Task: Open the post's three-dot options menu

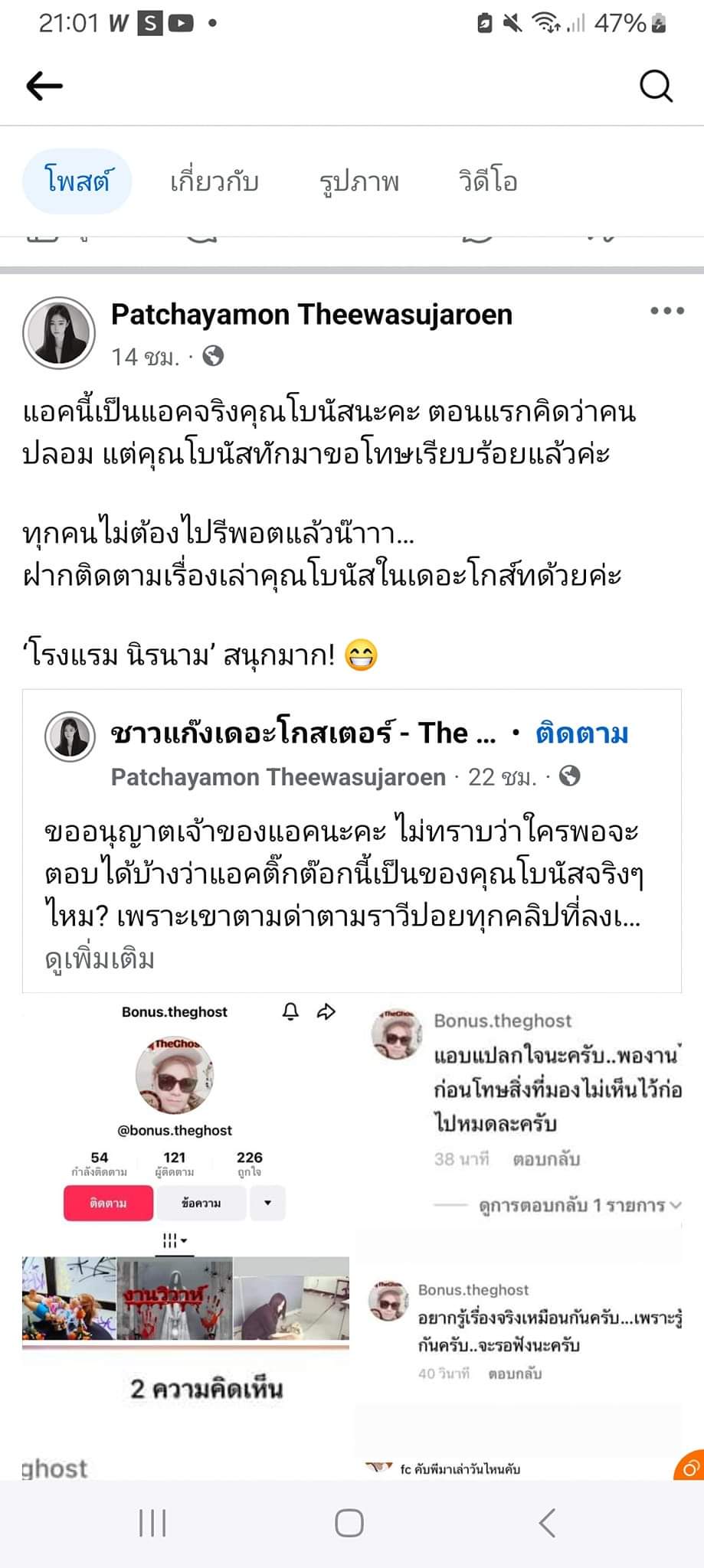Action: (666, 311)
